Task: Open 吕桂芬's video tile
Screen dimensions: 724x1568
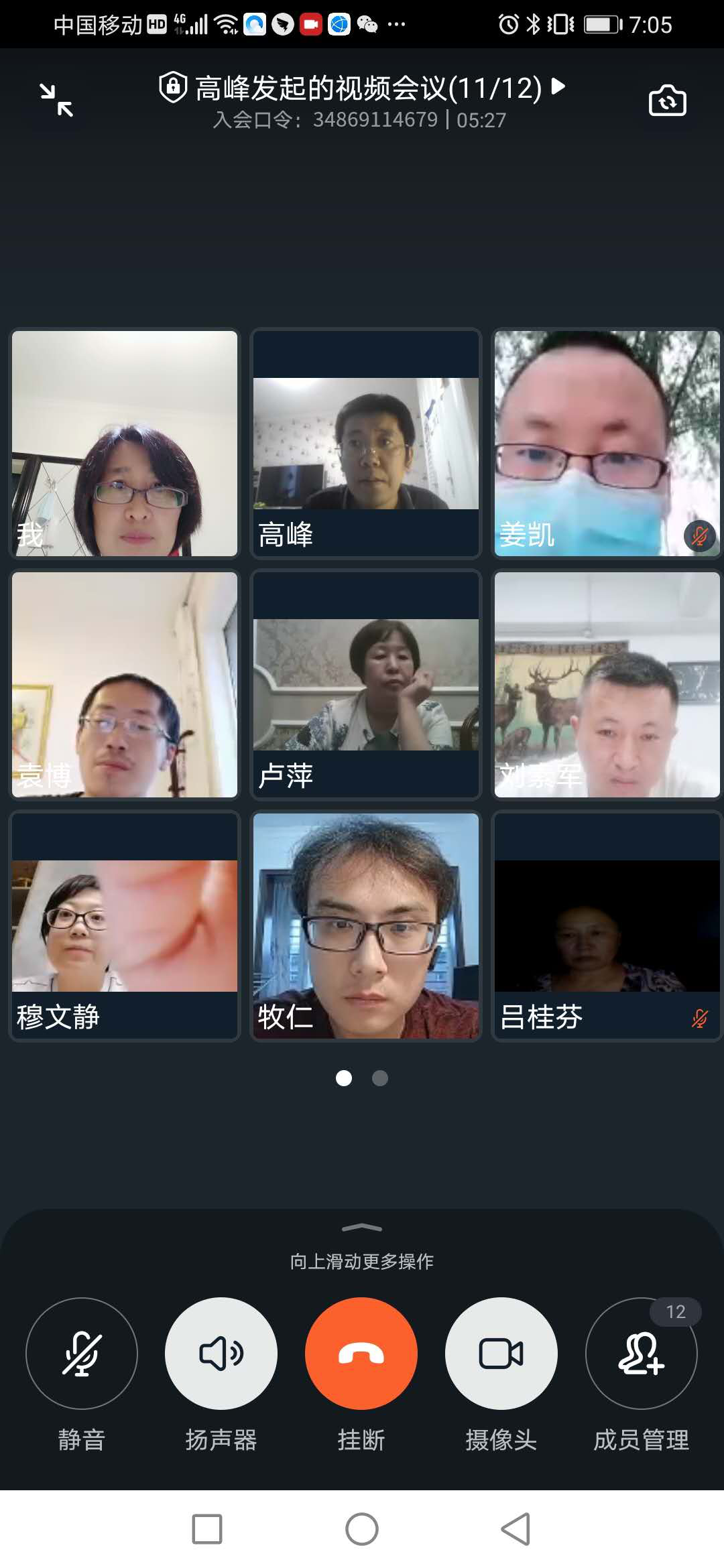Action: pyautogui.click(x=607, y=925)
